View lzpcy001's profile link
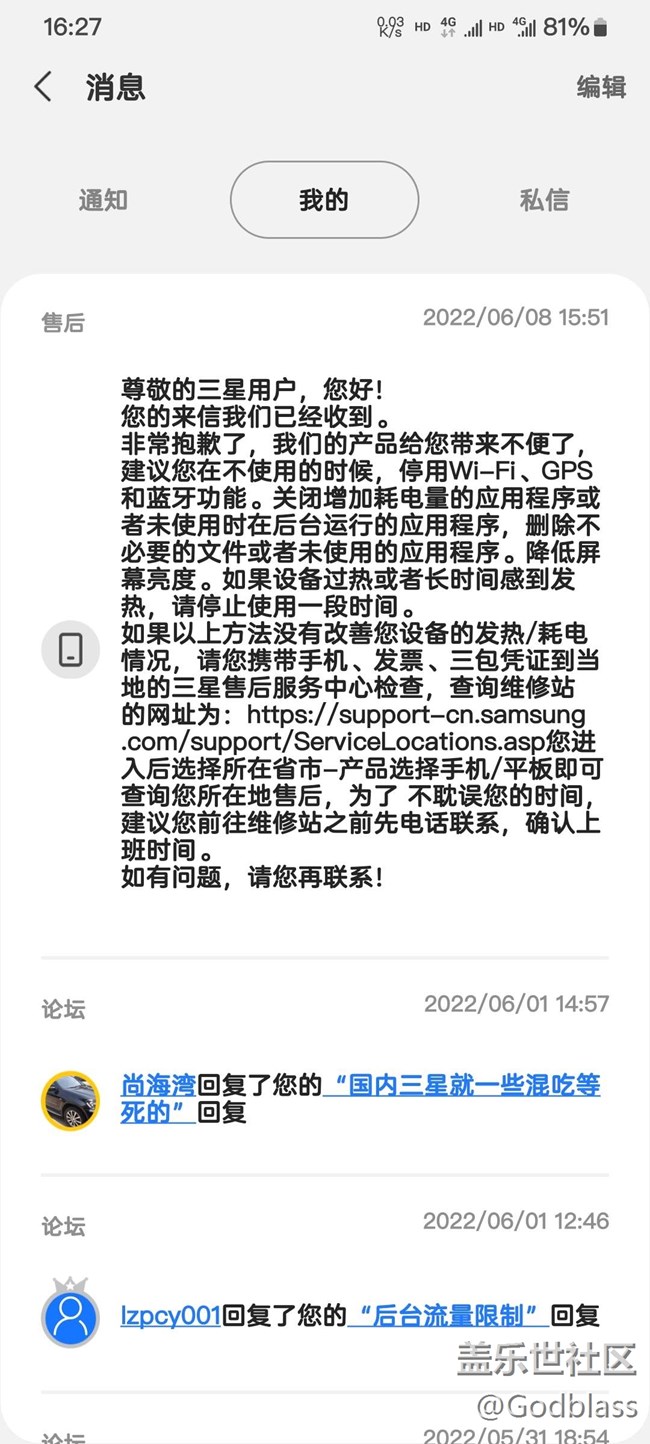Viewport: 650px width, 1444px height. 171,1315
